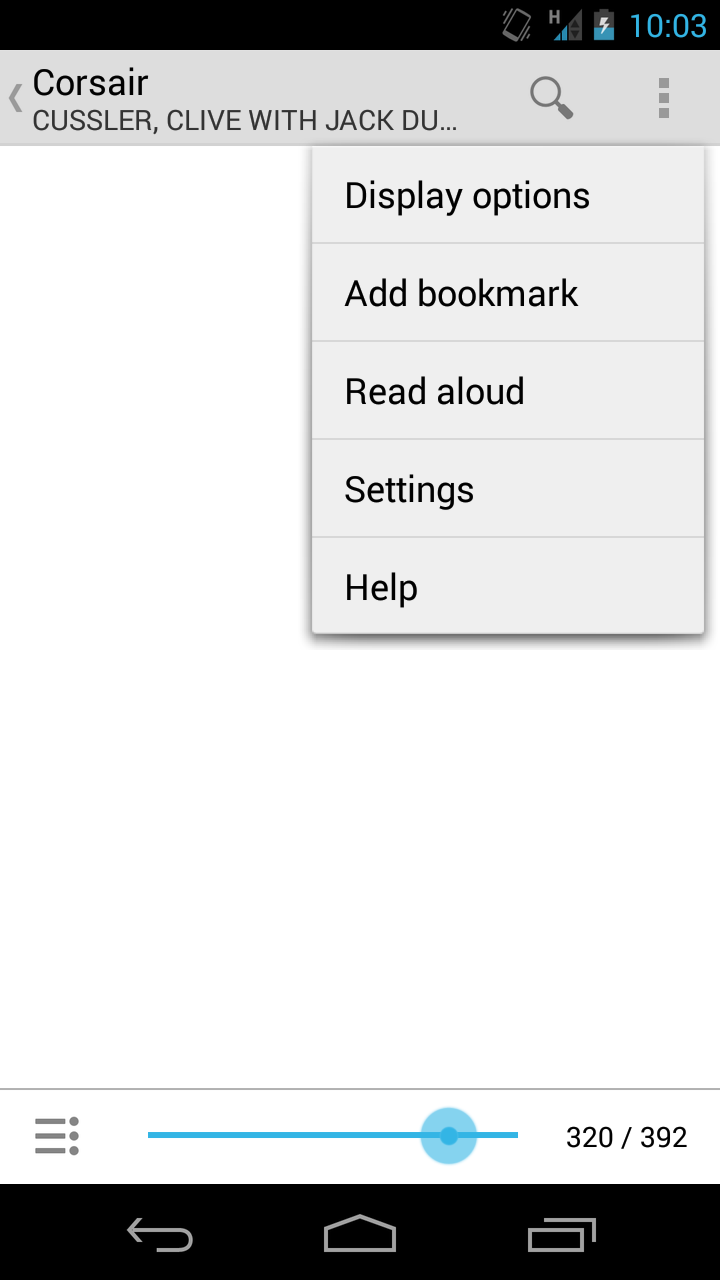The height and width of the screenshot is (1280, 720).
Task: Go to the home screen
Action: click(360, 1234)
